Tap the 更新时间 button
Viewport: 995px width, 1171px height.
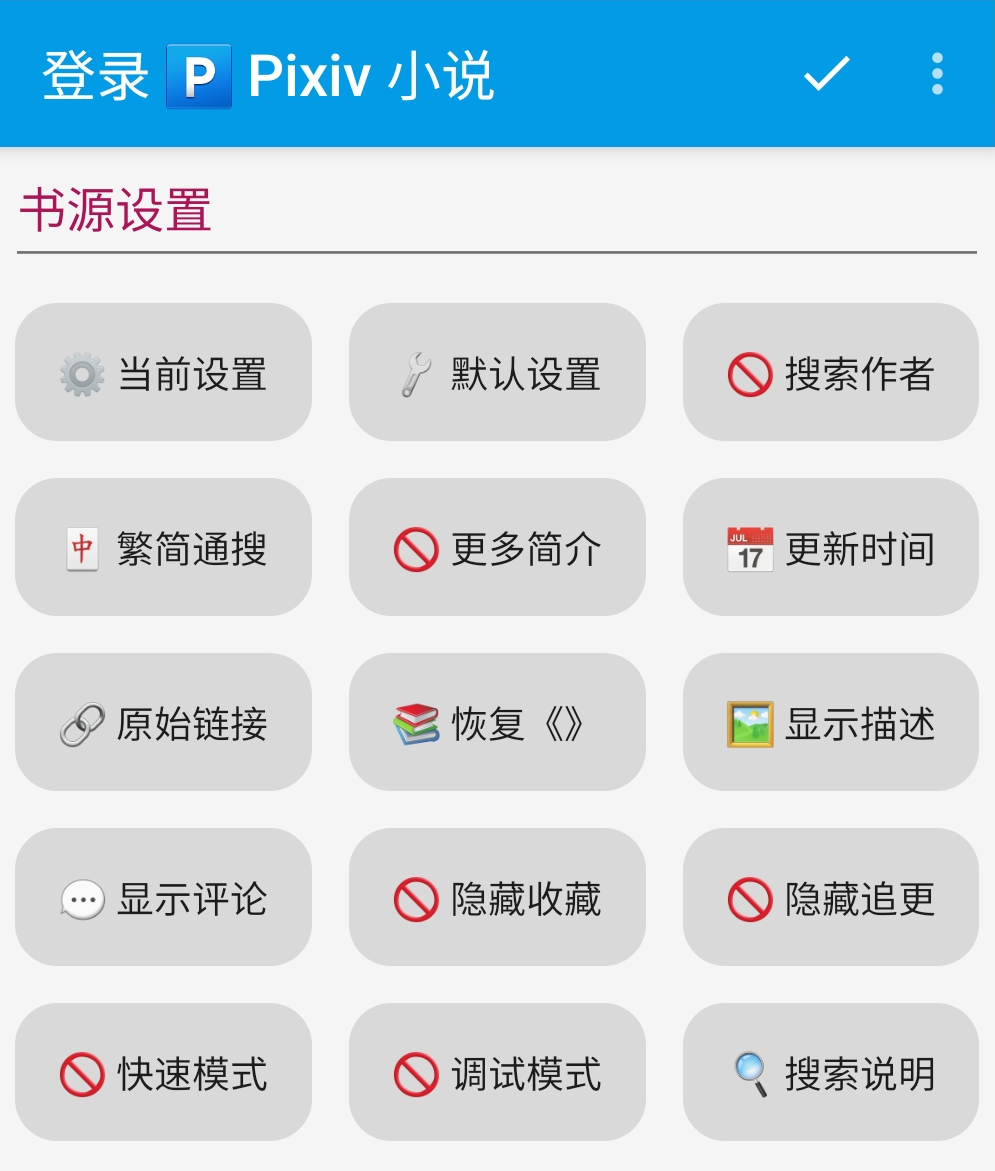click(830, 548)
